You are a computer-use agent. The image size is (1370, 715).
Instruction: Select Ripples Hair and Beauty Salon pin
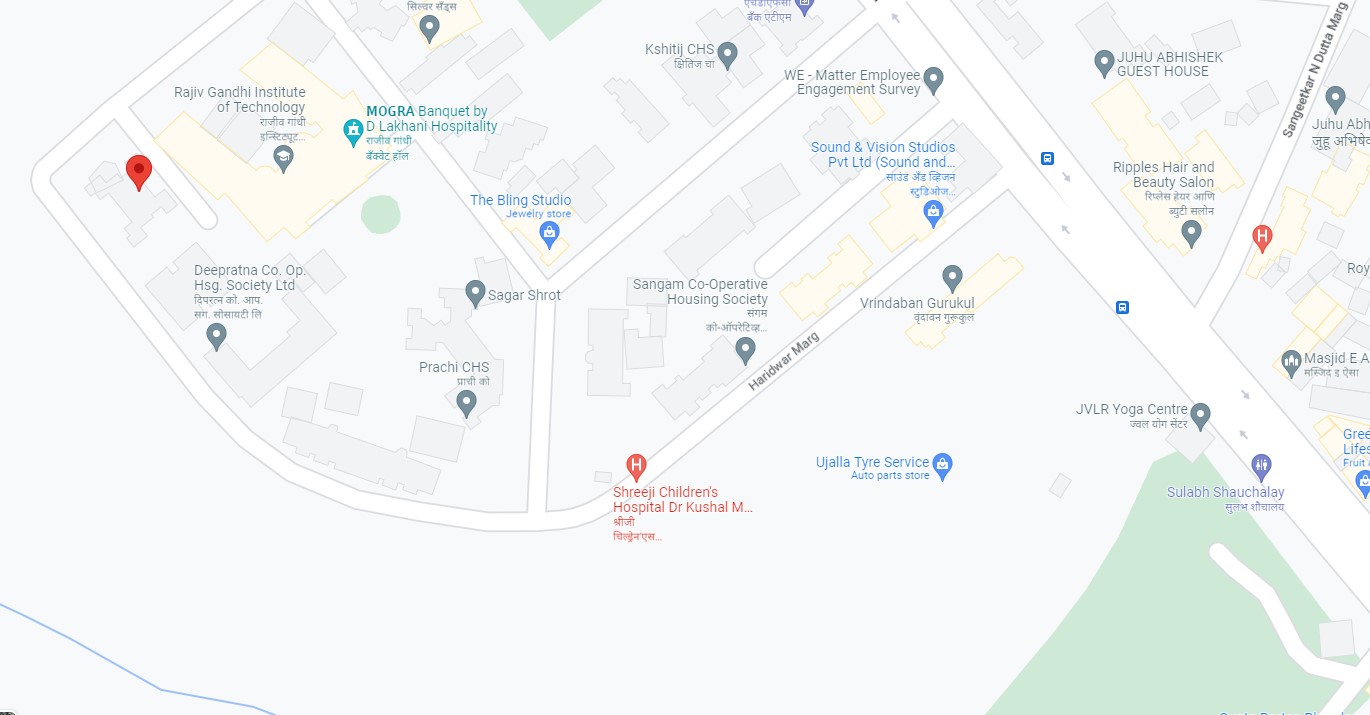tap(1191, 232)
